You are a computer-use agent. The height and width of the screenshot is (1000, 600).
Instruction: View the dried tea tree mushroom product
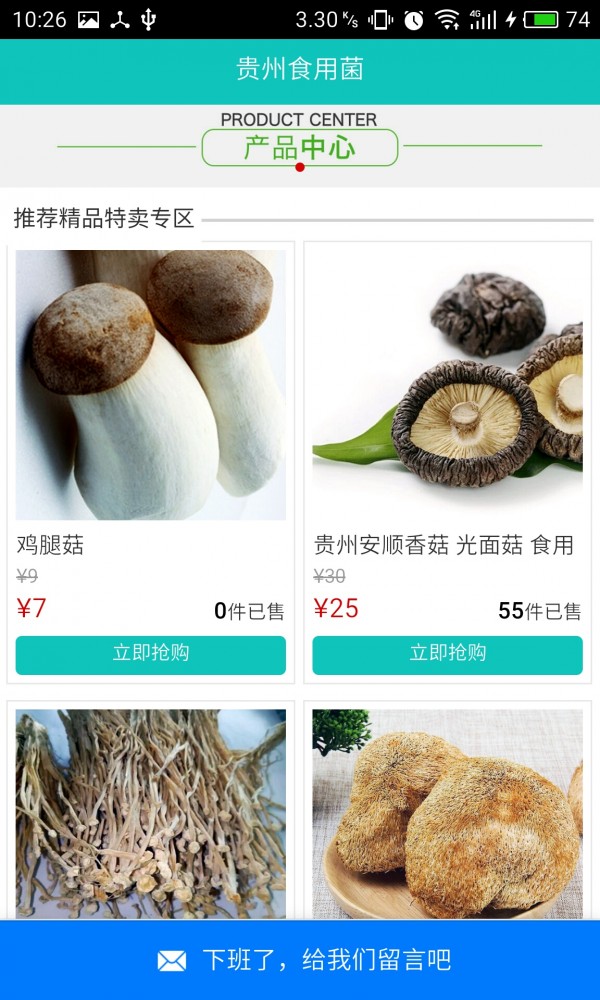[150, 812]
